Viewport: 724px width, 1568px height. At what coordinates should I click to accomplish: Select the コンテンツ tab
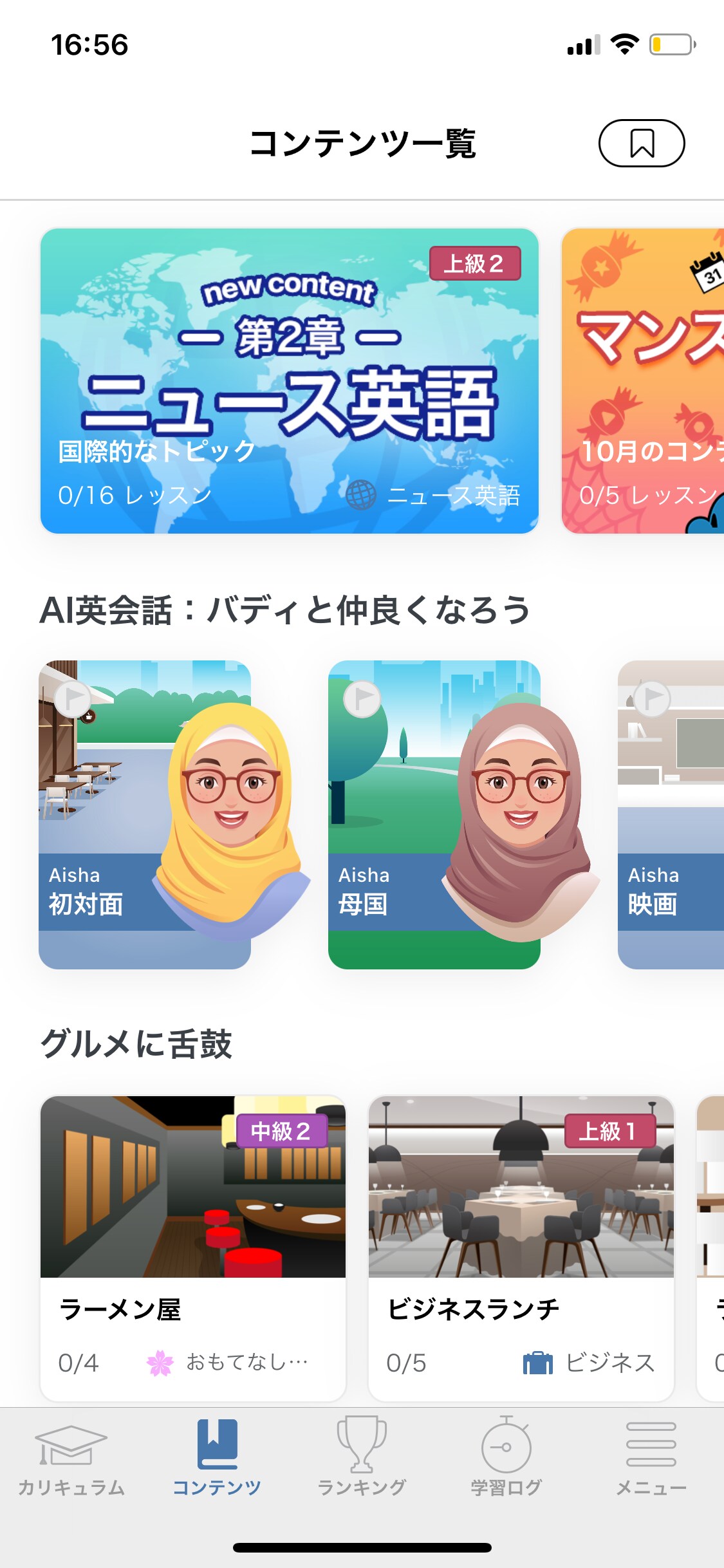tap(217, 1456)
